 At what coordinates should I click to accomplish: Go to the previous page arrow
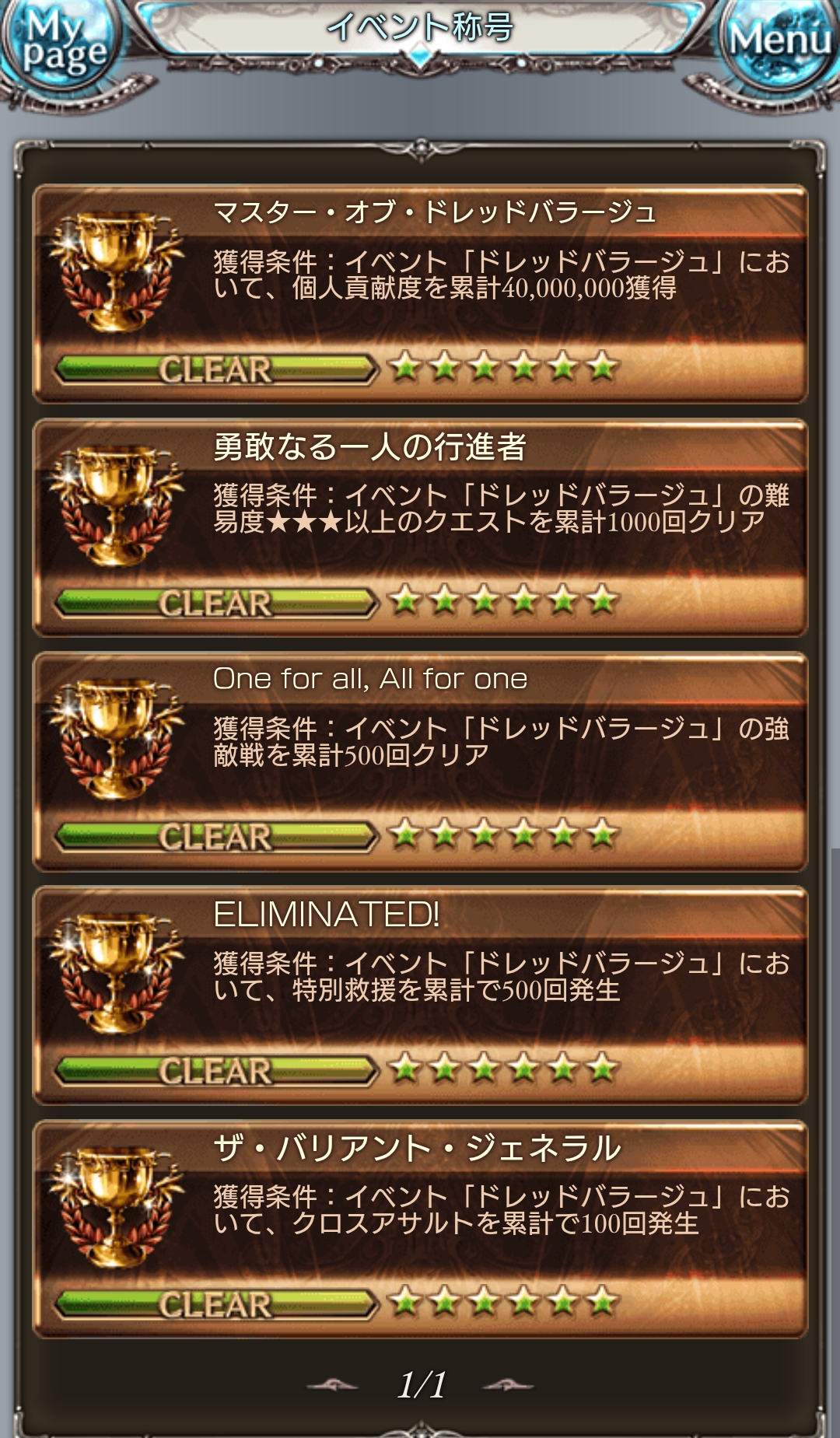click(x=333, y=1385)
